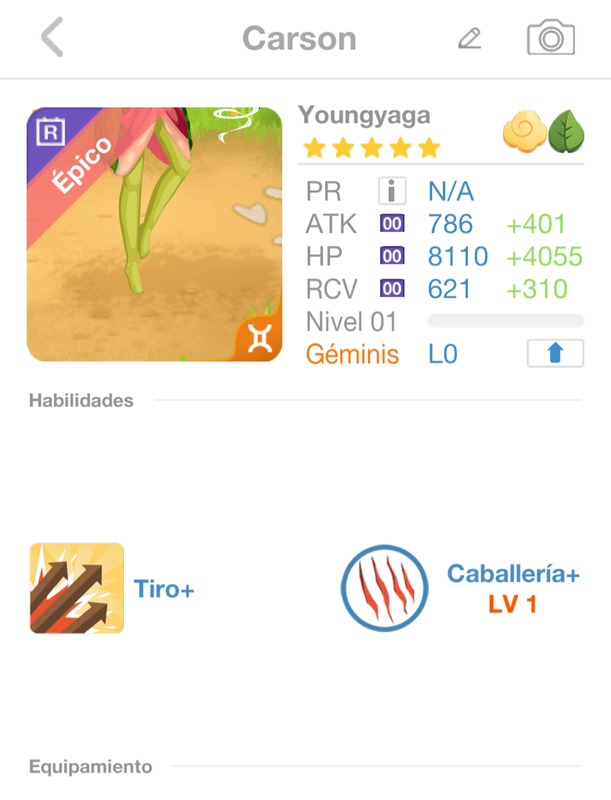
Task: Take a screenshot with the camera icon
Action: [551, 38]
